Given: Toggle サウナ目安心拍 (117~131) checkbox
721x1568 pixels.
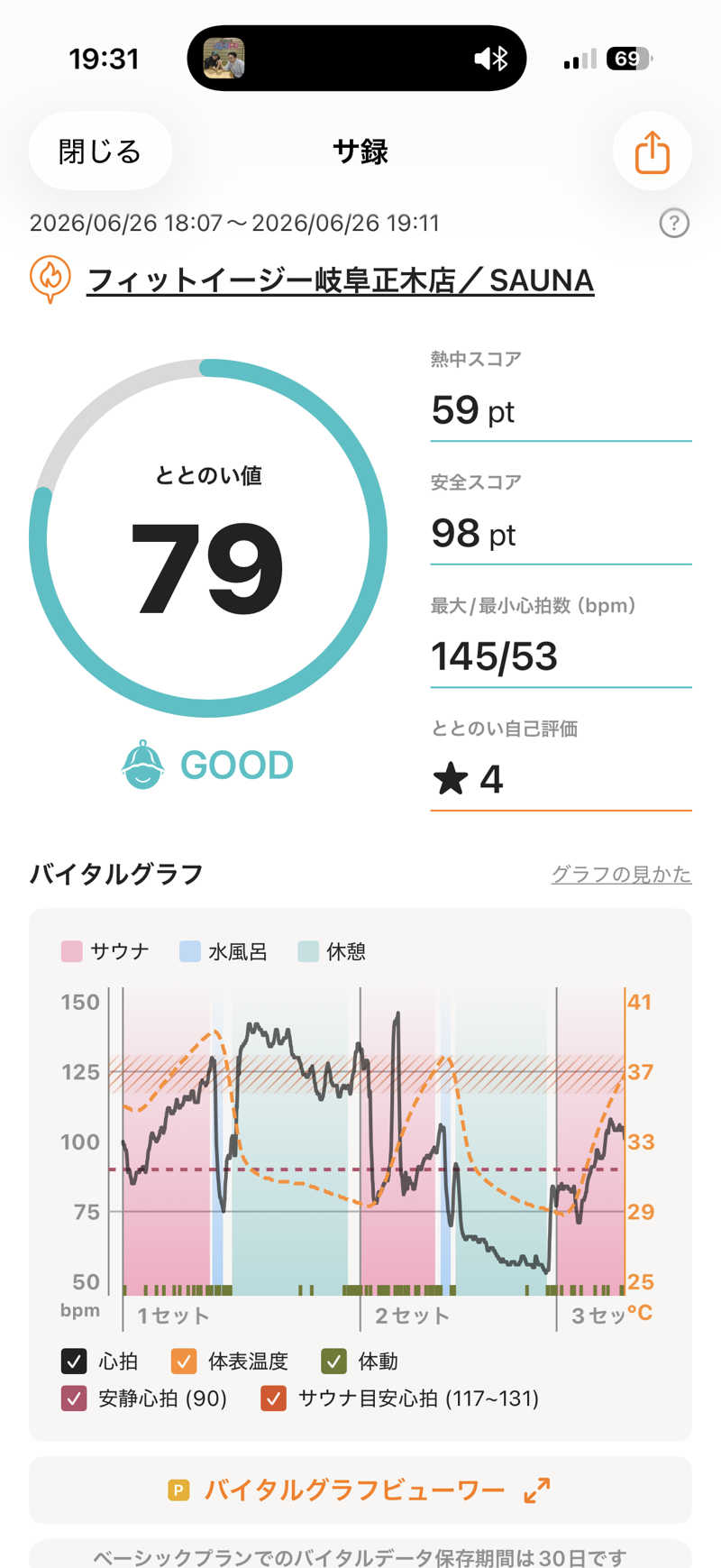Looking at the screenshot, I should tap(273, 1398).
